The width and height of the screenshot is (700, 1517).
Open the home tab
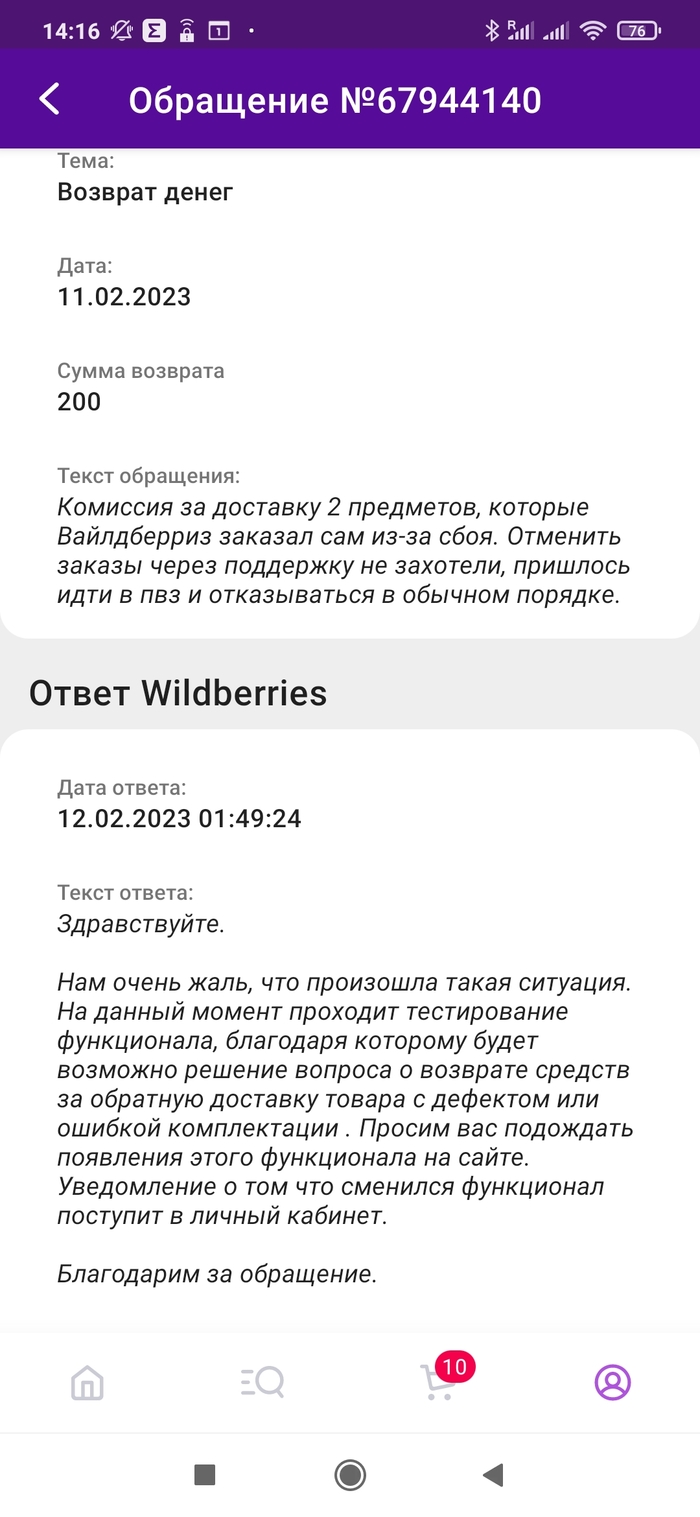88,1383
